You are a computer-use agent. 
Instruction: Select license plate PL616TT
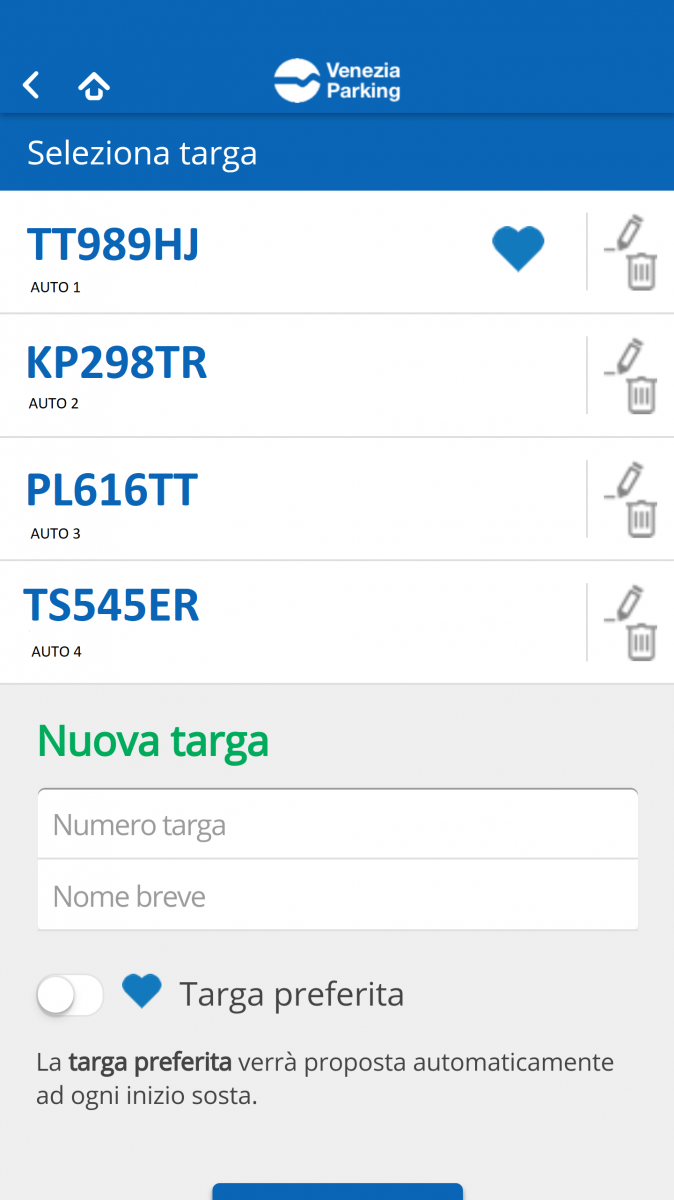(x=112, y=490)
